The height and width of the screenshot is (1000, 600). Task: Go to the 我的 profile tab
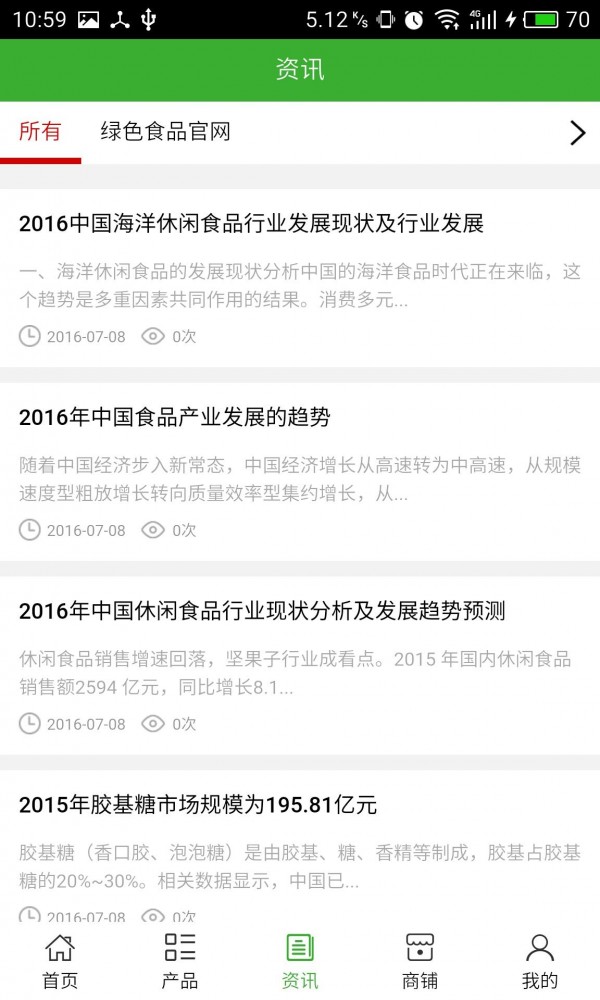pos(540,960)
